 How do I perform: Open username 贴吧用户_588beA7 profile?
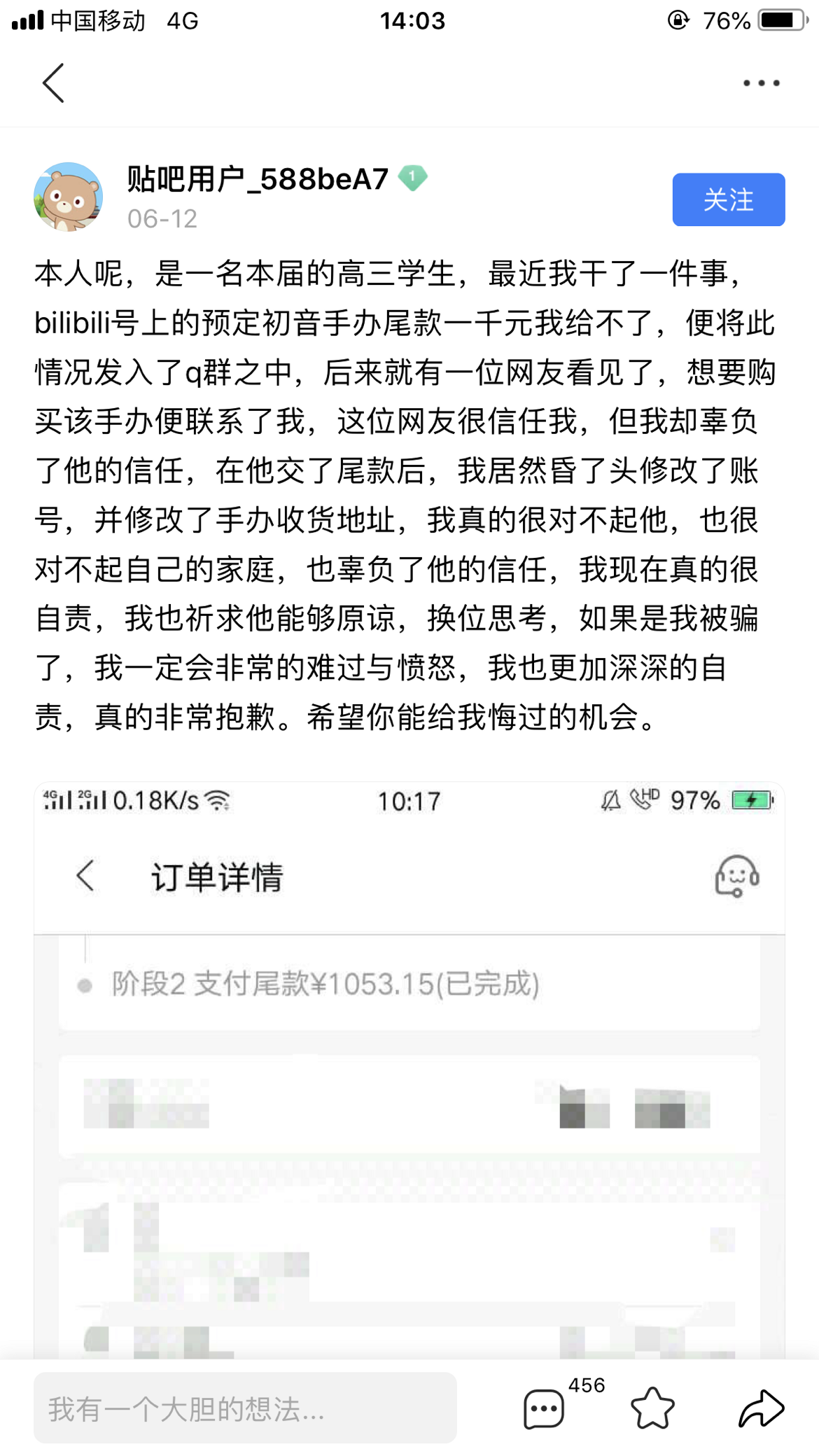pyautogui.click(x=258, y=180)
